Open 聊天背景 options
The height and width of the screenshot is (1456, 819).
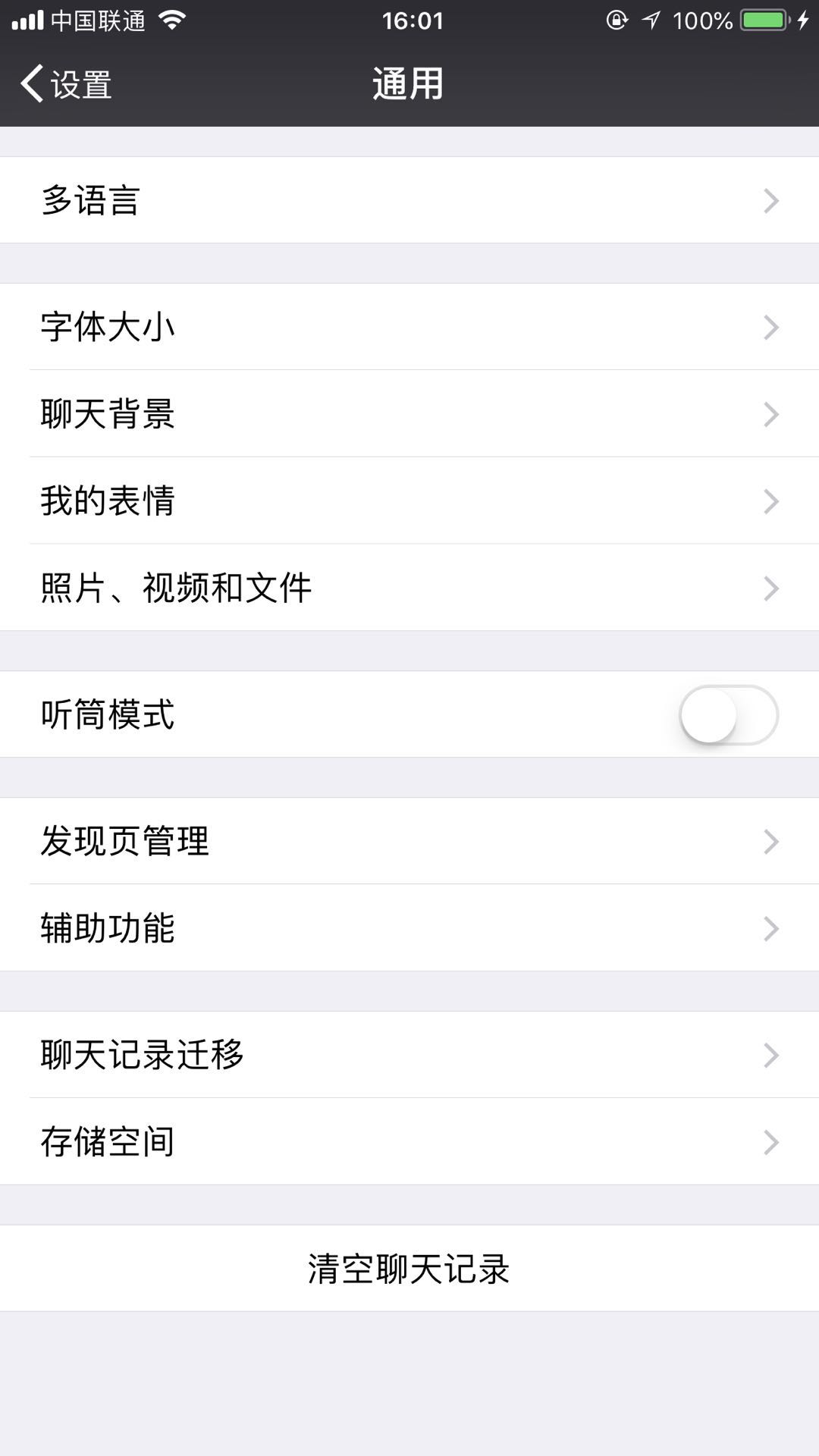click(x=409, y=414)
